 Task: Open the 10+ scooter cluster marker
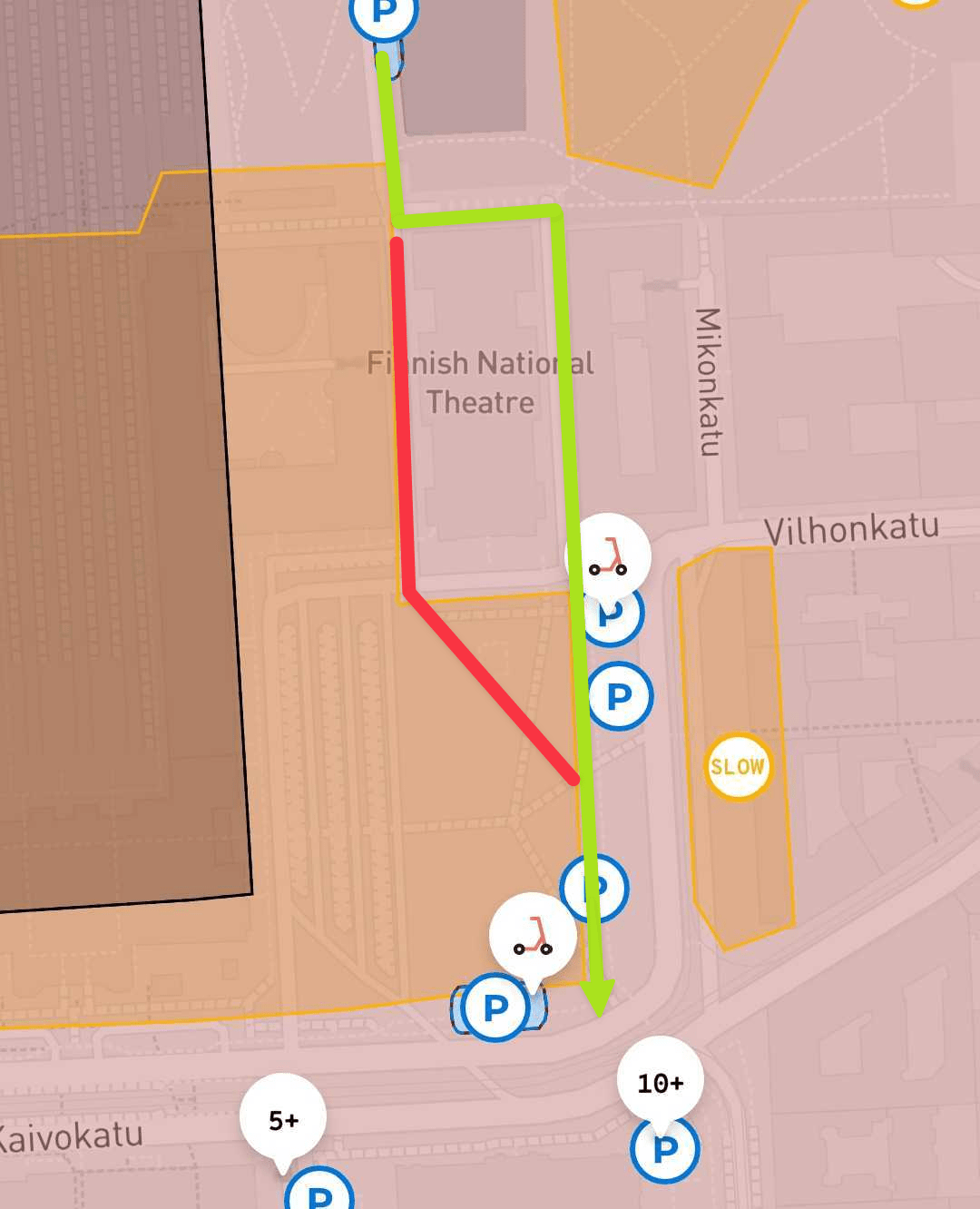point(660,1082)
